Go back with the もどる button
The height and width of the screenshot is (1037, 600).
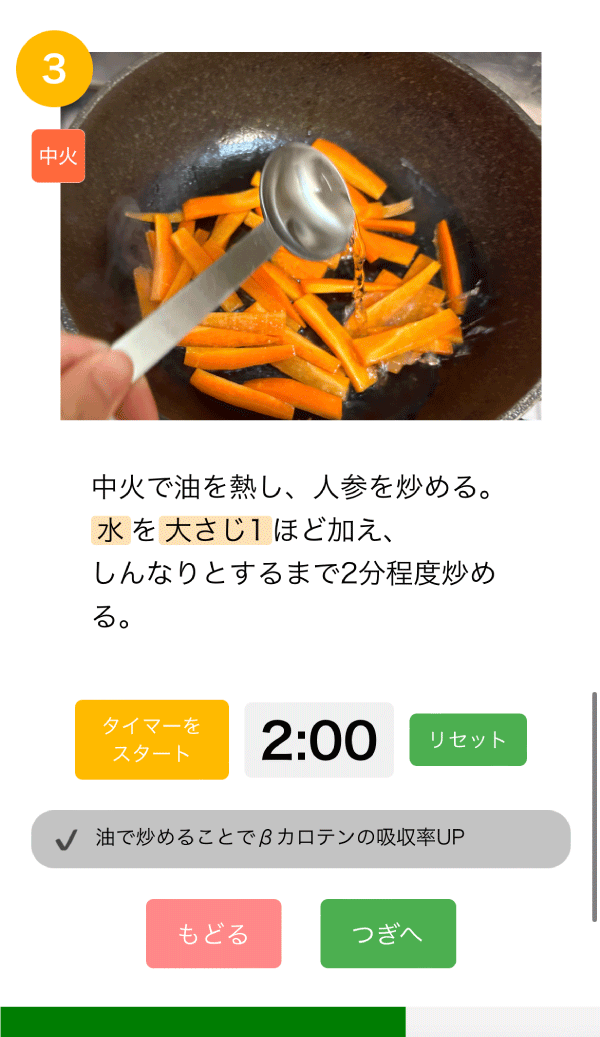(213, 934)
